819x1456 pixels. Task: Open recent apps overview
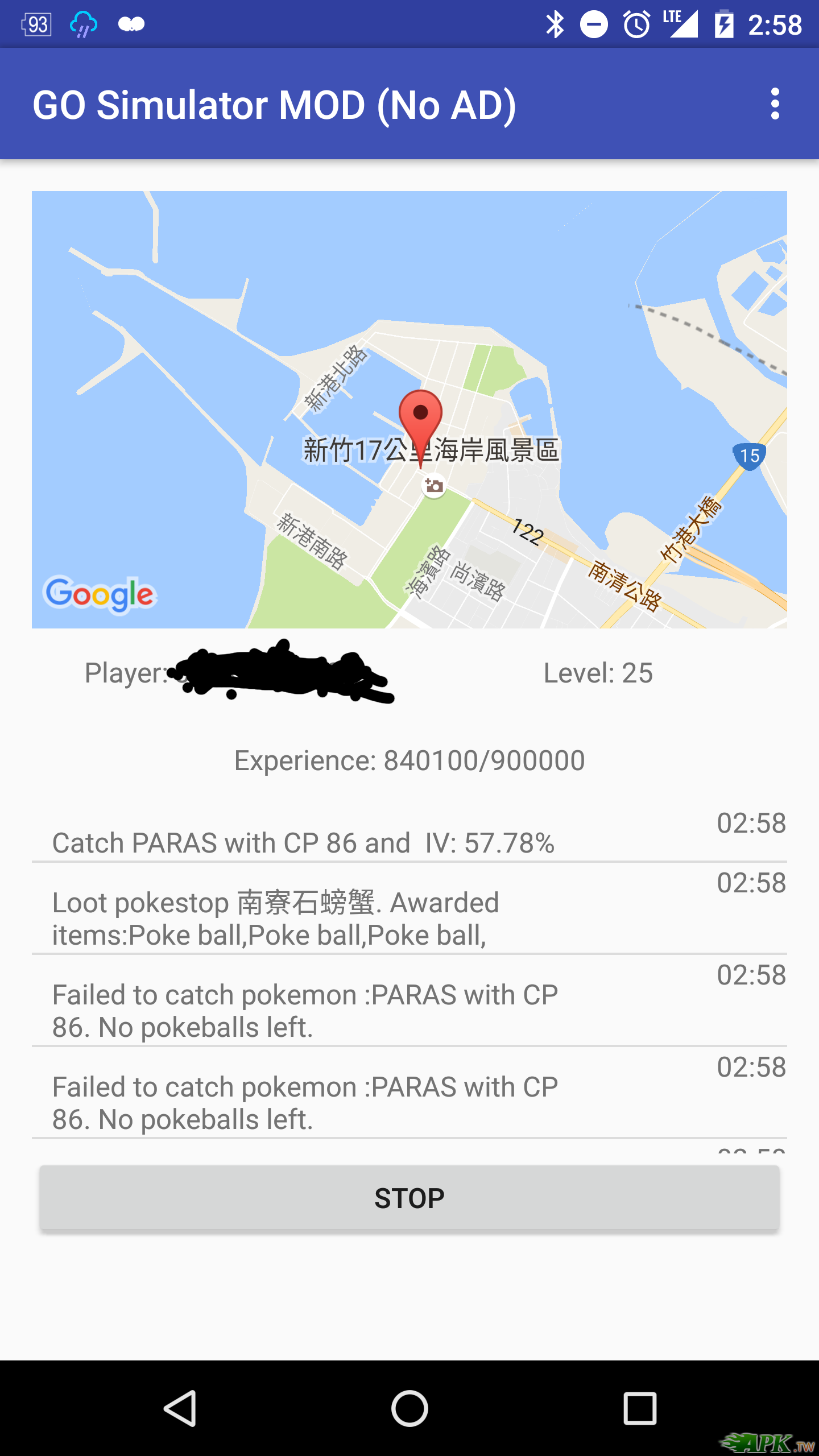coord(640,1408)
